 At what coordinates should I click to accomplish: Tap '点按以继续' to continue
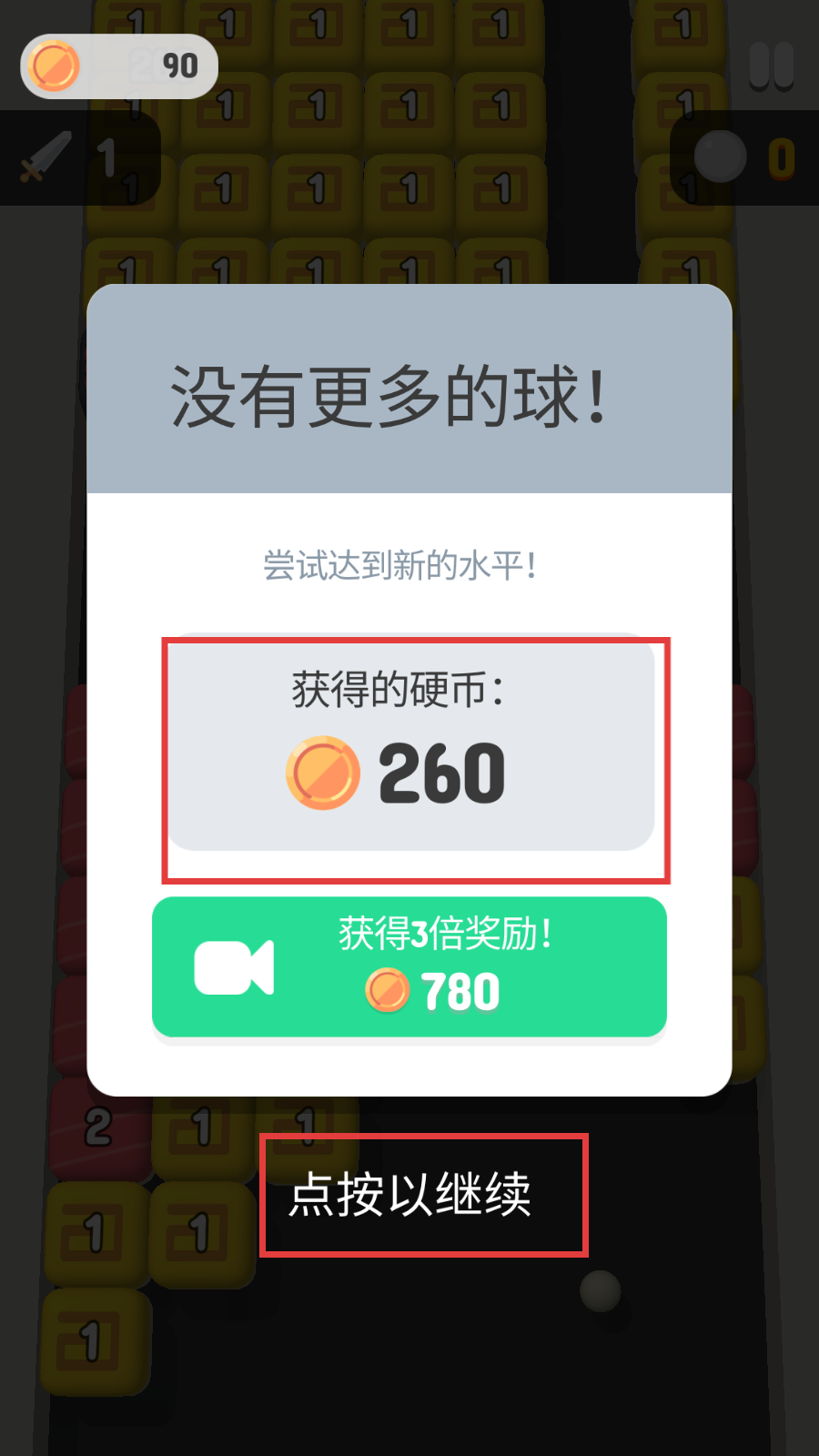point(410,1195)
